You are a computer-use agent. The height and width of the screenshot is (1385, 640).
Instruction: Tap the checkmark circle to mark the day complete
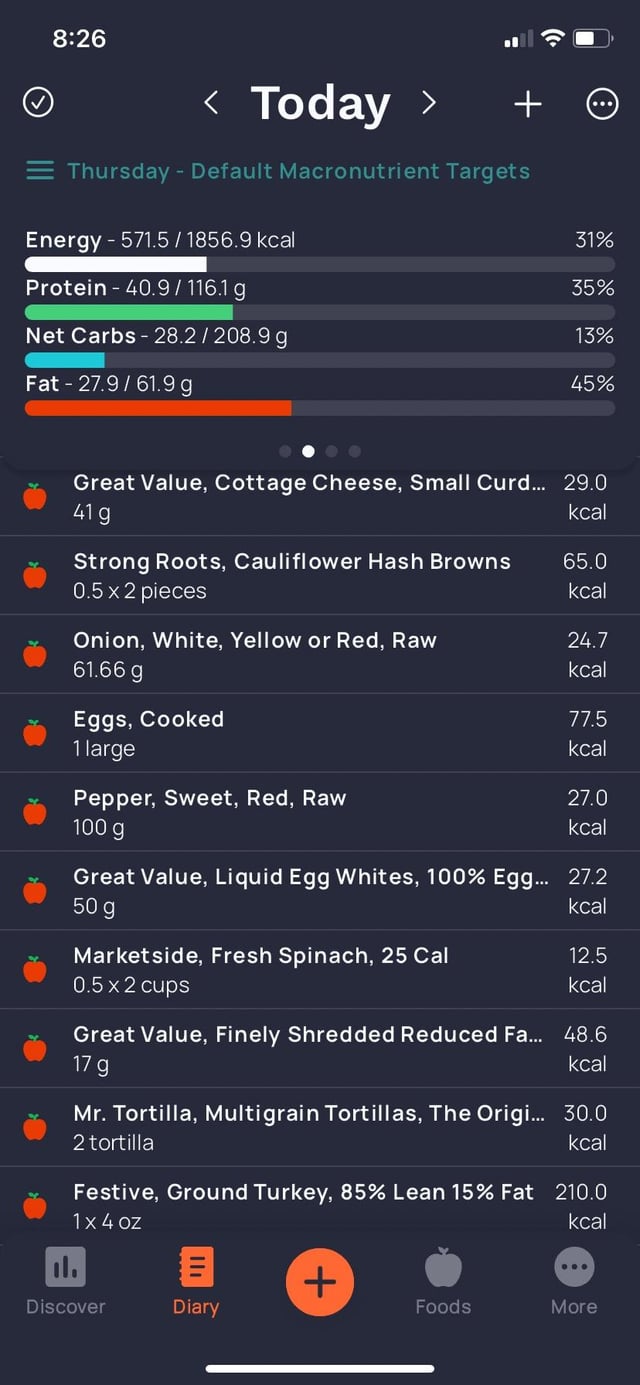(38, 103)
